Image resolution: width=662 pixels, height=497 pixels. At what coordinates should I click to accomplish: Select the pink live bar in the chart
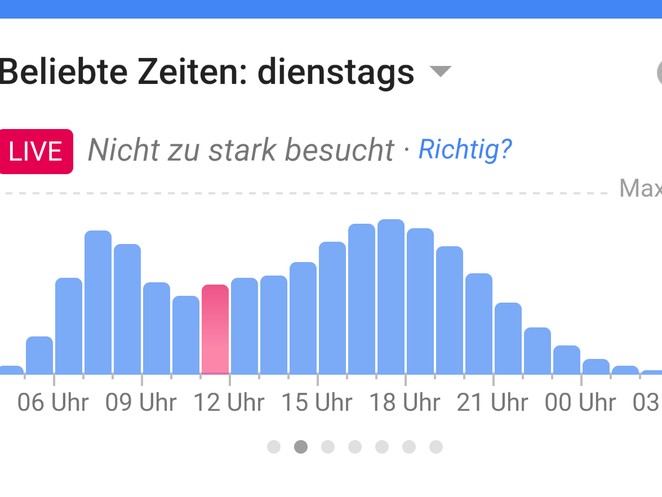click(x=215, y=330)
